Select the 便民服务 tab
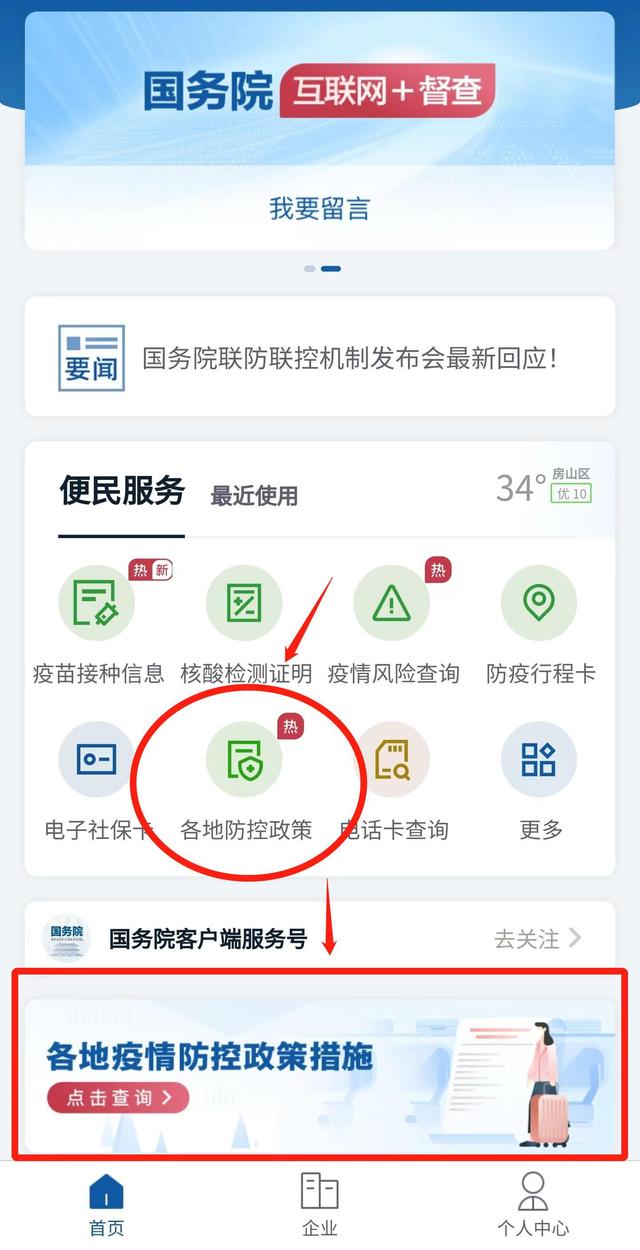This screenshot has height=1250, width=640. pos(122,492)
